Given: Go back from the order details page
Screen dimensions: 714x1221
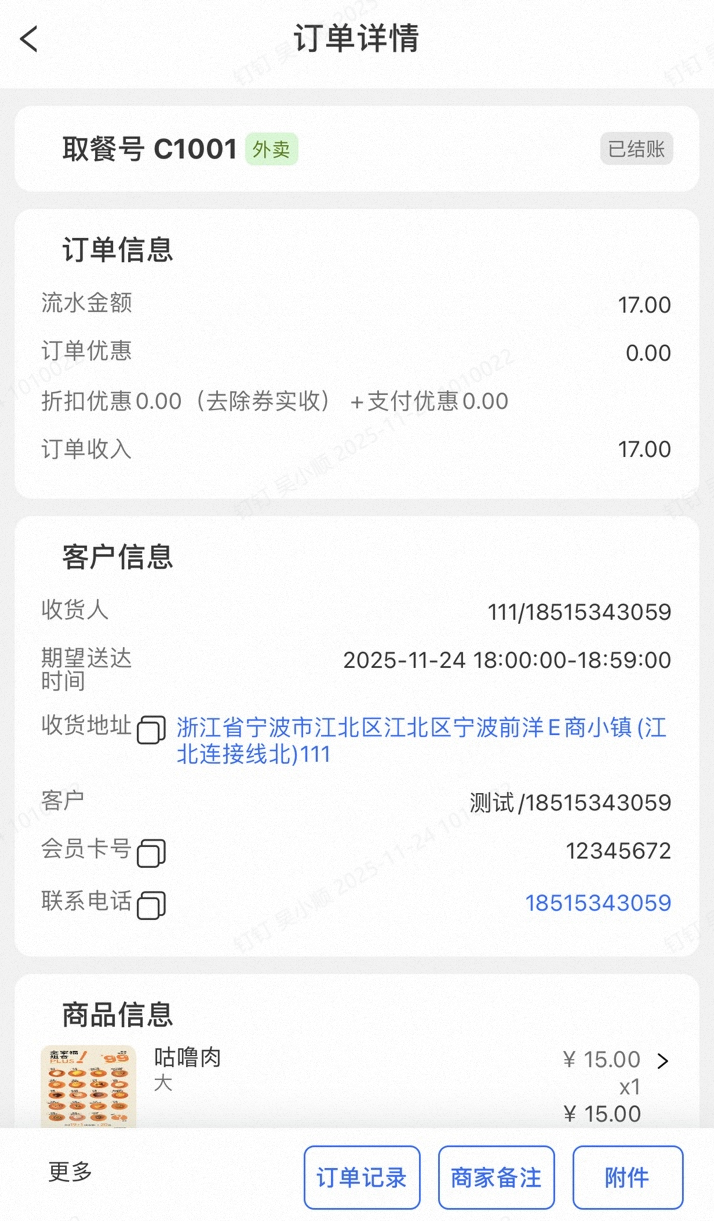Looking at the screenshot, I should click(29, 40).
